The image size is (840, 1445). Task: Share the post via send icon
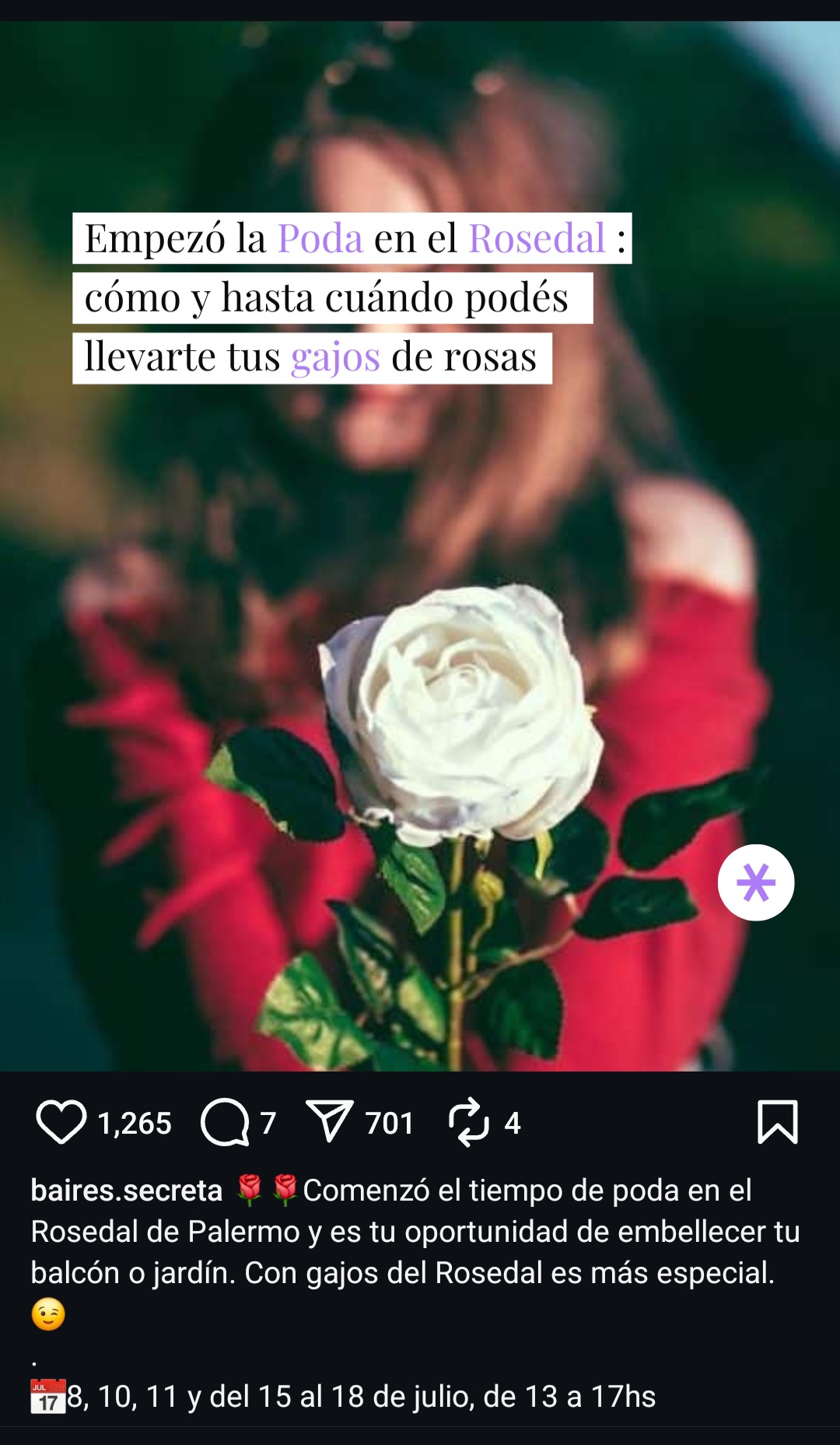click(x=330, y=1121)
